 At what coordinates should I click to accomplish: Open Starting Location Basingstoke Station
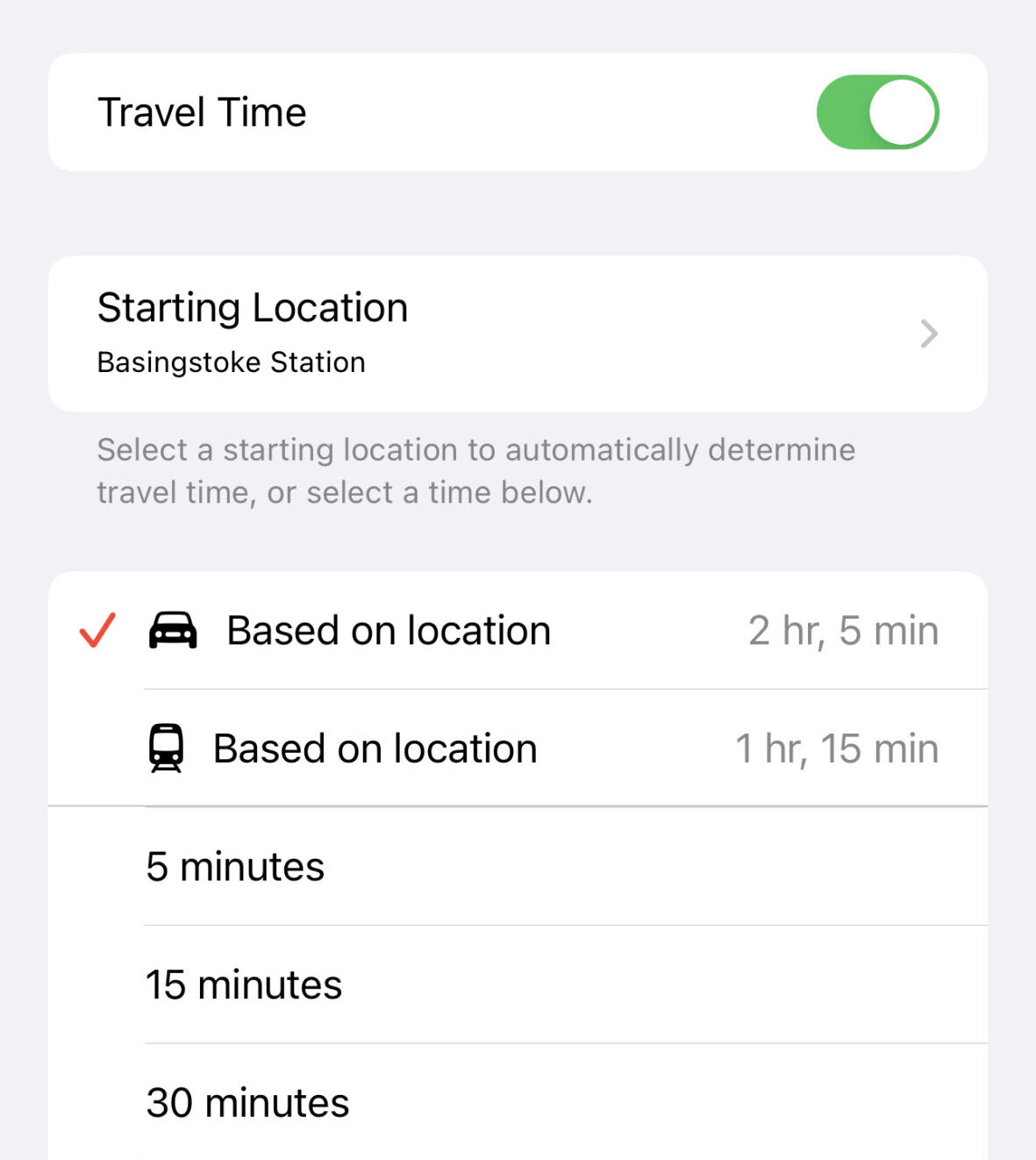[518, 333]
